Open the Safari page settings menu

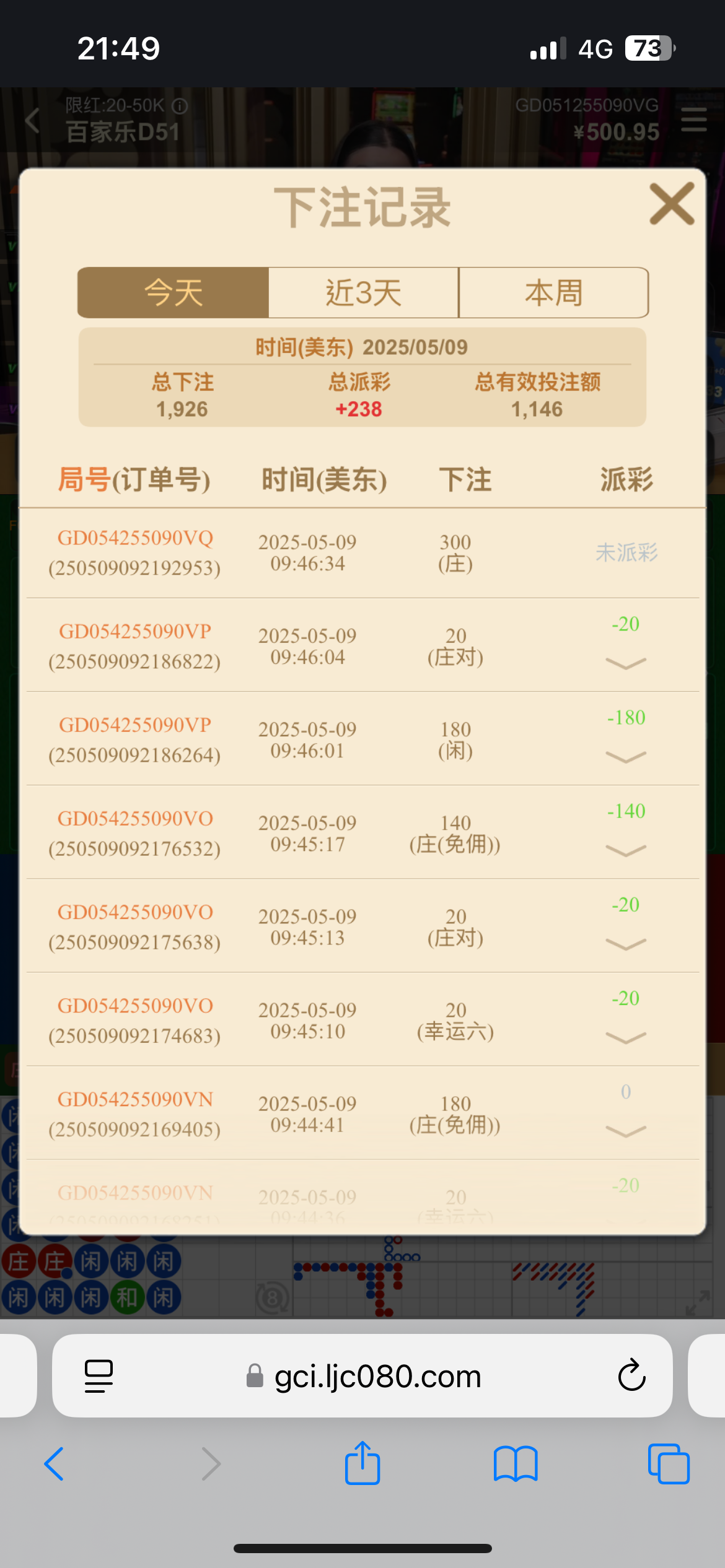[99, 1376]
